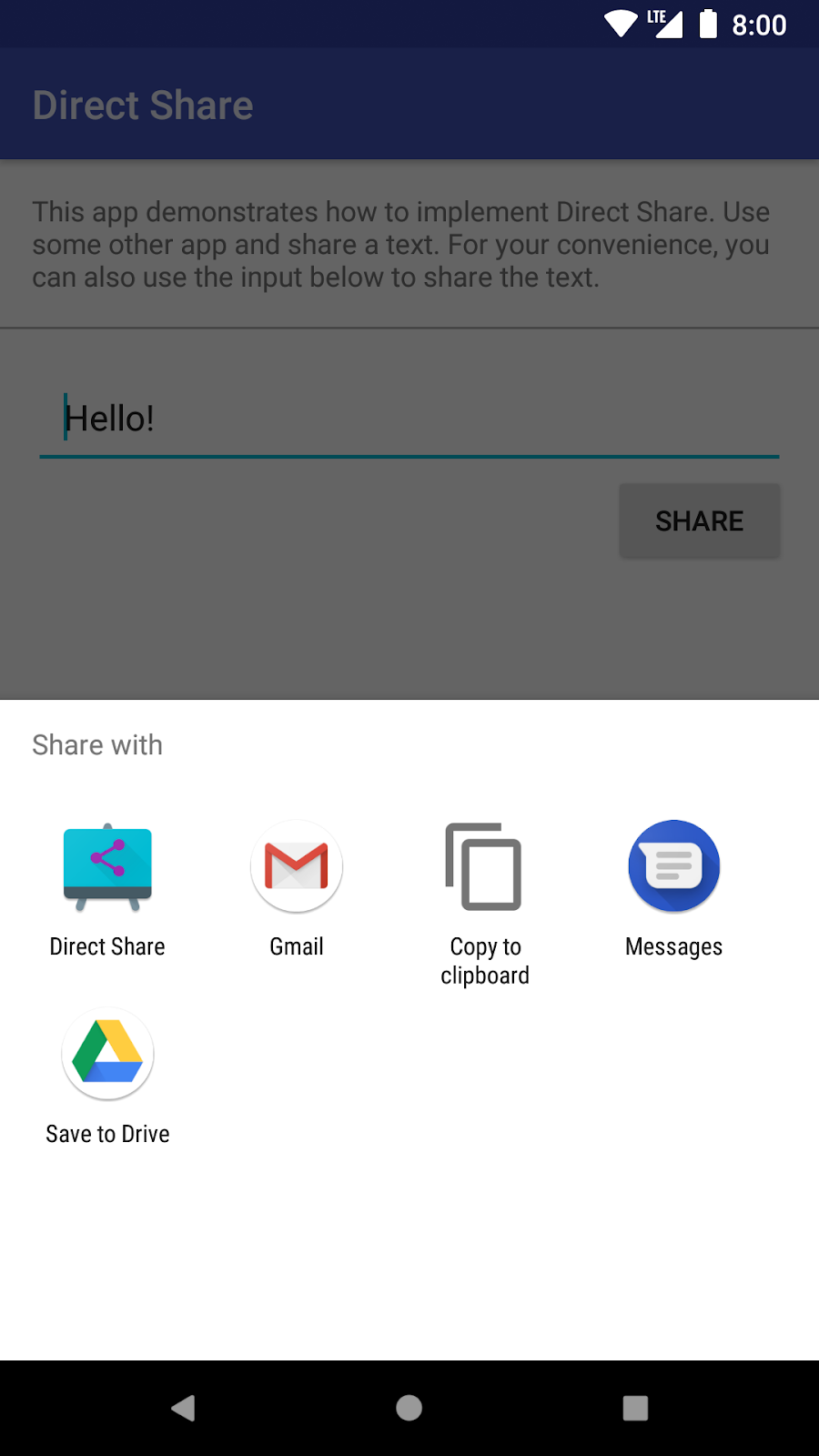
Task: Choose the Google Drive triangle icon
Action: (x=107, y=1053)
